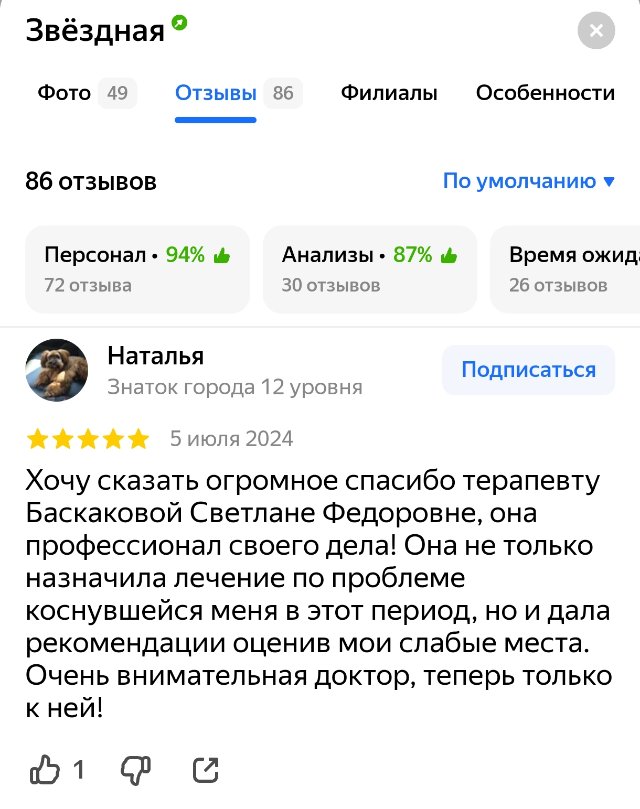The height and width of the screenshot is (809, 640).
Task: Open the По умолчанию sorting dropdown
Action: 529,181
